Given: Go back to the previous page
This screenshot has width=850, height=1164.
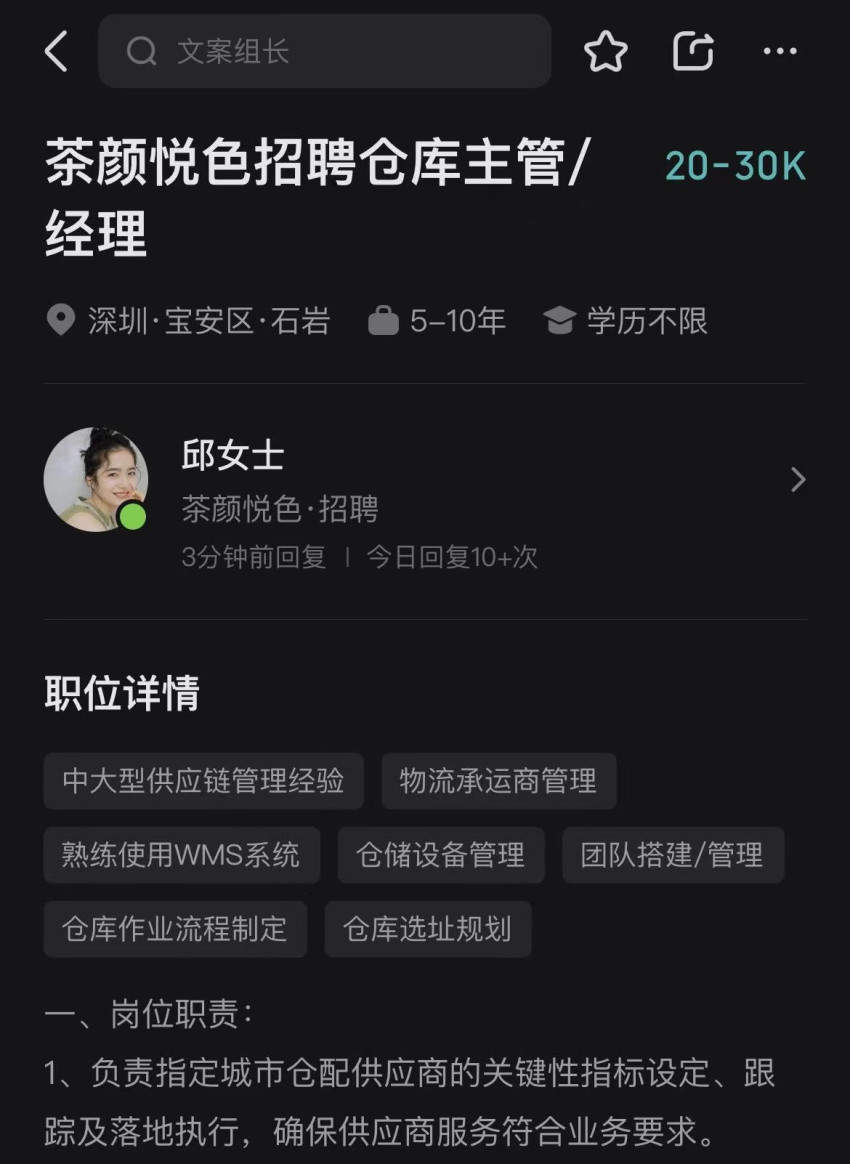Looking at the screenshot, I should 56,51.
